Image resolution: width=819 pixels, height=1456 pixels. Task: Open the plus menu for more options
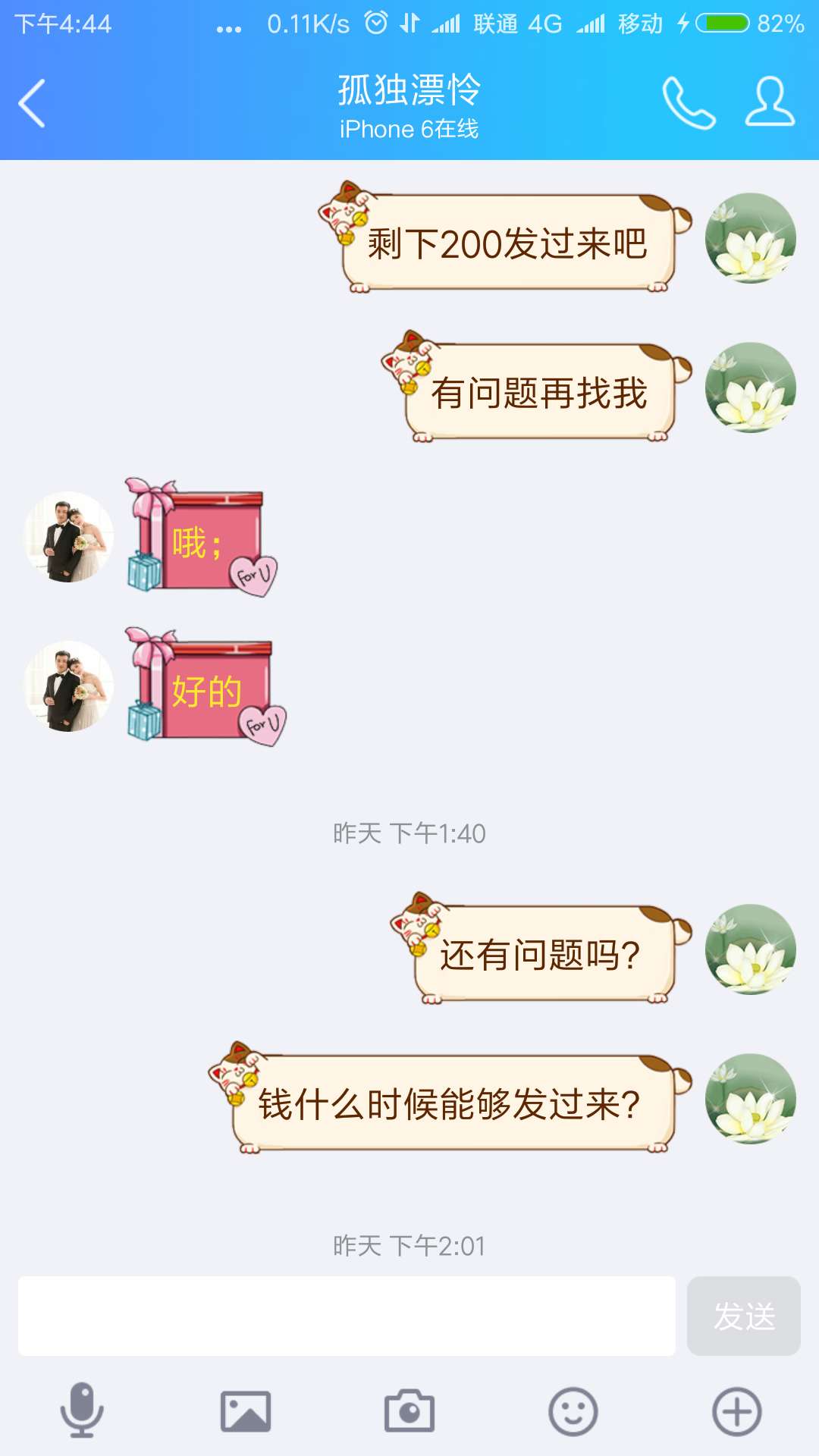click(737, 1411)
